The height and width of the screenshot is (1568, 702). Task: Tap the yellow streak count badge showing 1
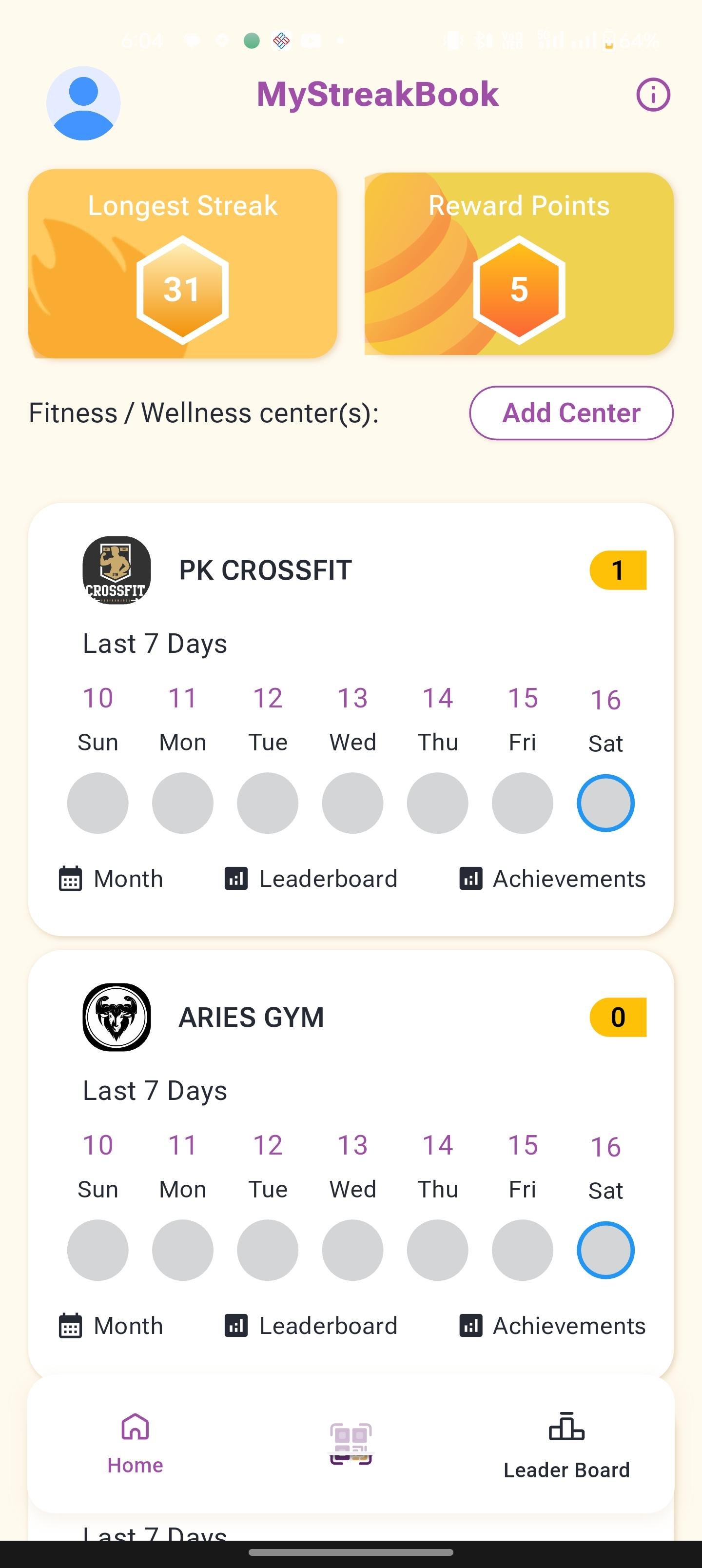(x=617, y=570)
